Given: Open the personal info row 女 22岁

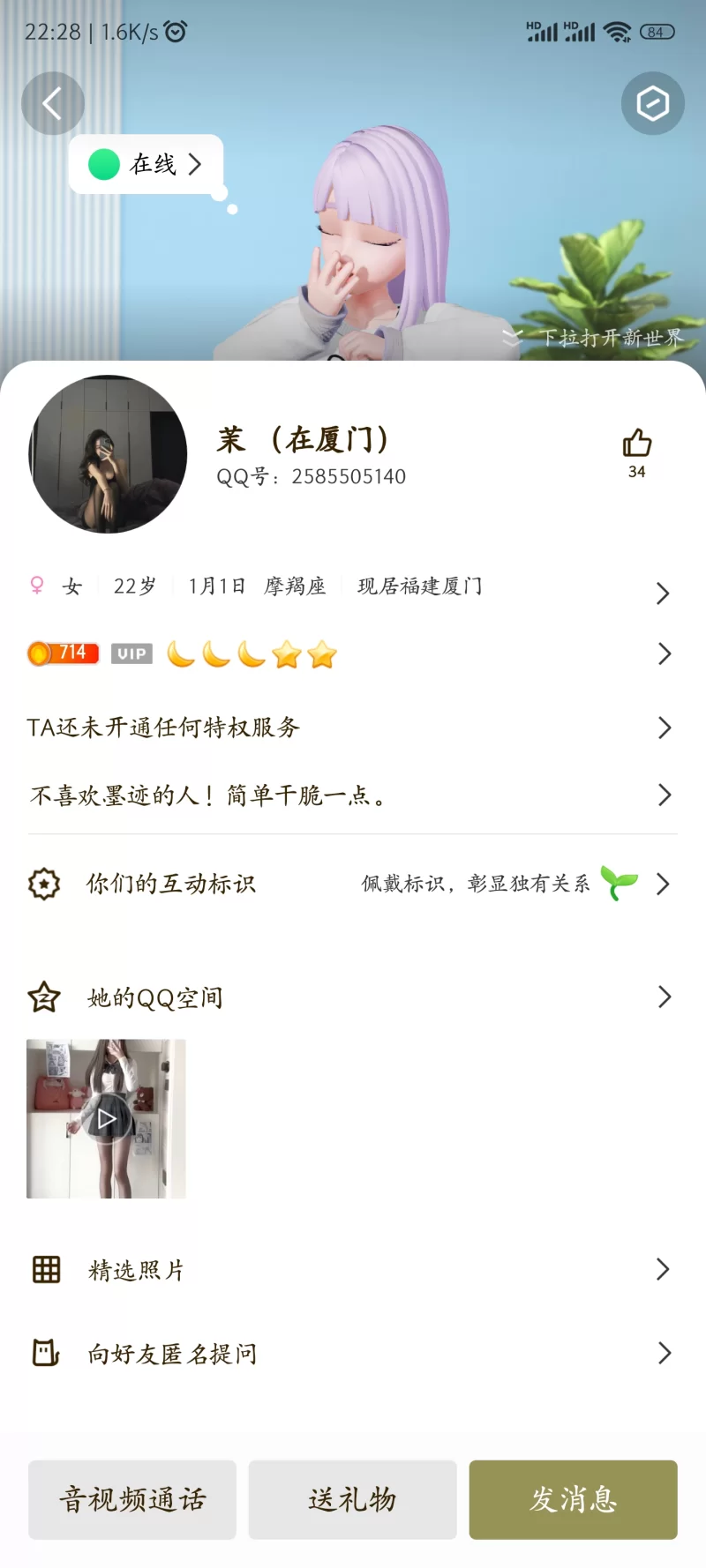Looking at the screenshot, I should coord(351,587).
